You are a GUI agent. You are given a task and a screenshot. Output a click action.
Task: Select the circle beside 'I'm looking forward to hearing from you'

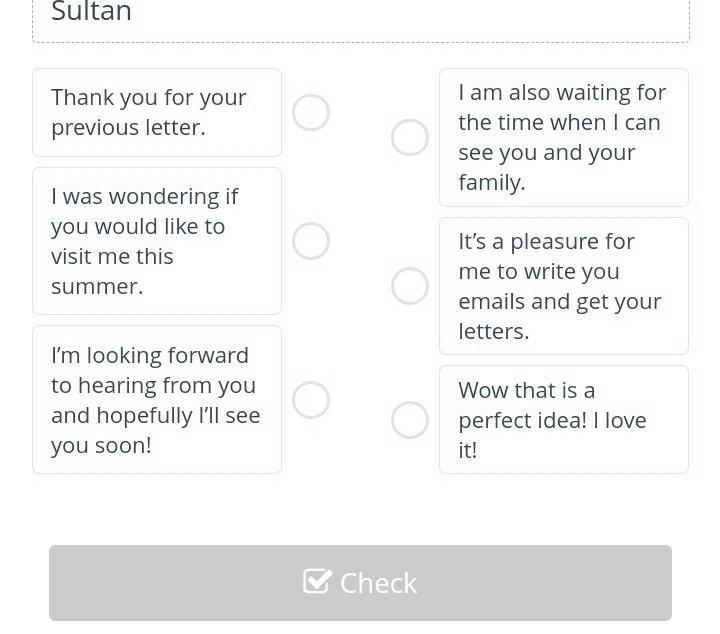click(311, 400)
